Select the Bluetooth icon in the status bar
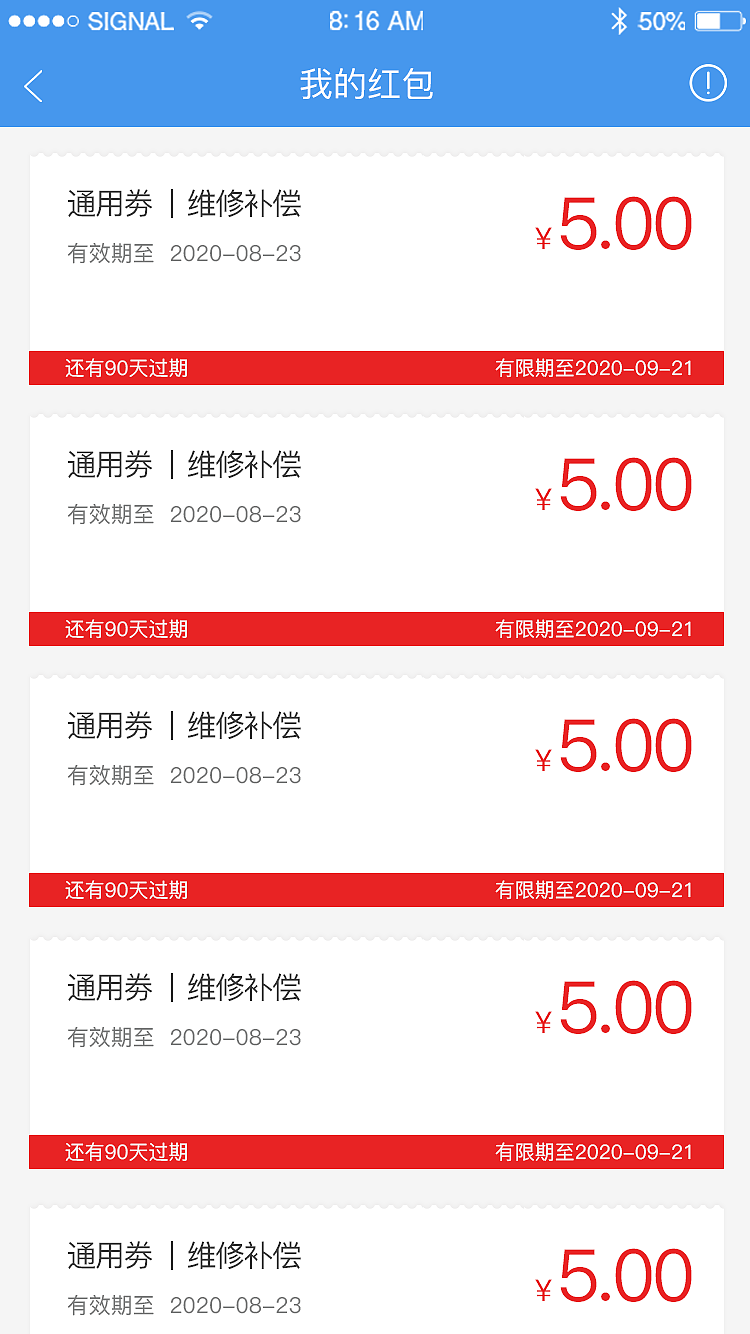The width and height of the screenshot is (750, 1334). coord(619,19)
